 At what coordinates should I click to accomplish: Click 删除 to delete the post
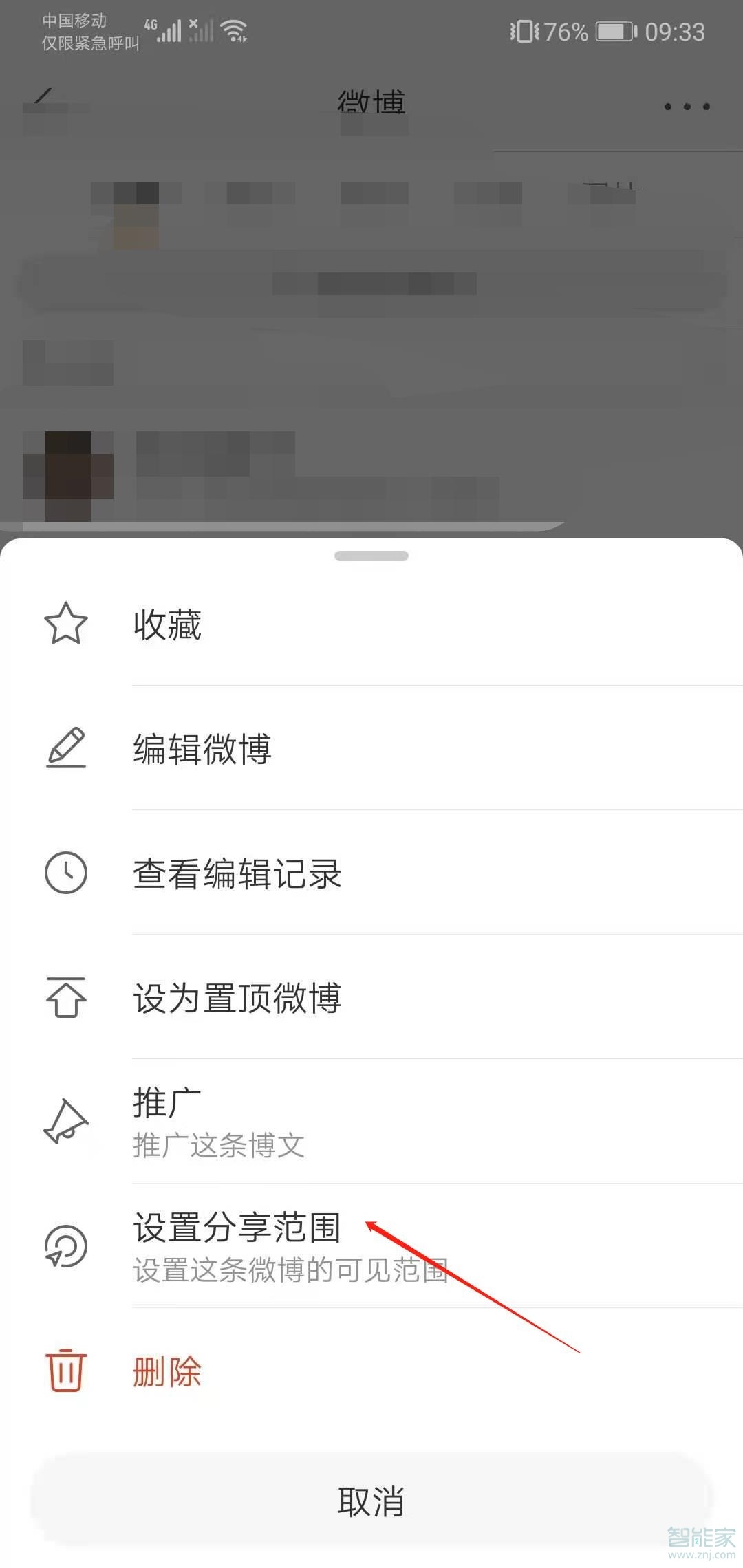[166, 1372]
